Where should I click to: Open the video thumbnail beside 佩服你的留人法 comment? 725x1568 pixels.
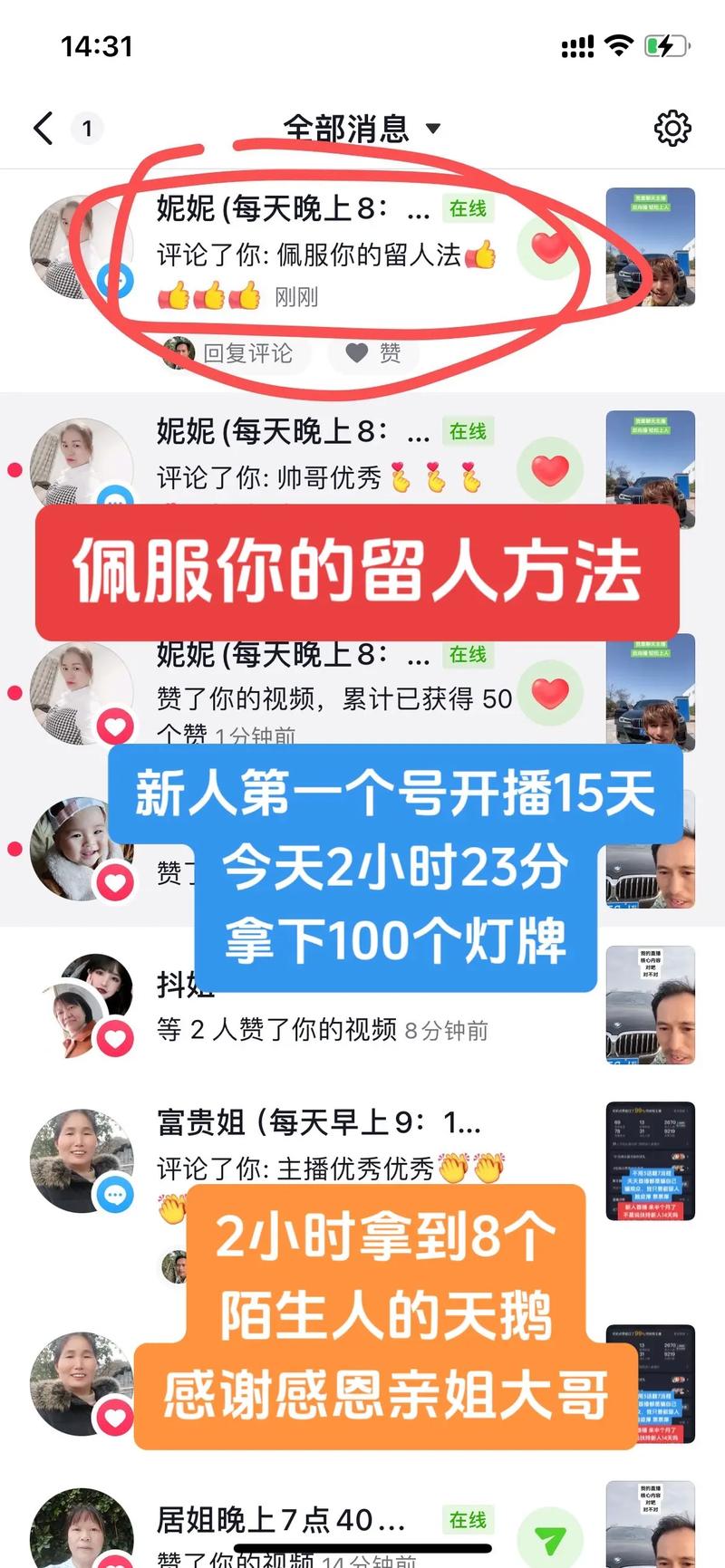tap(650, 246)
